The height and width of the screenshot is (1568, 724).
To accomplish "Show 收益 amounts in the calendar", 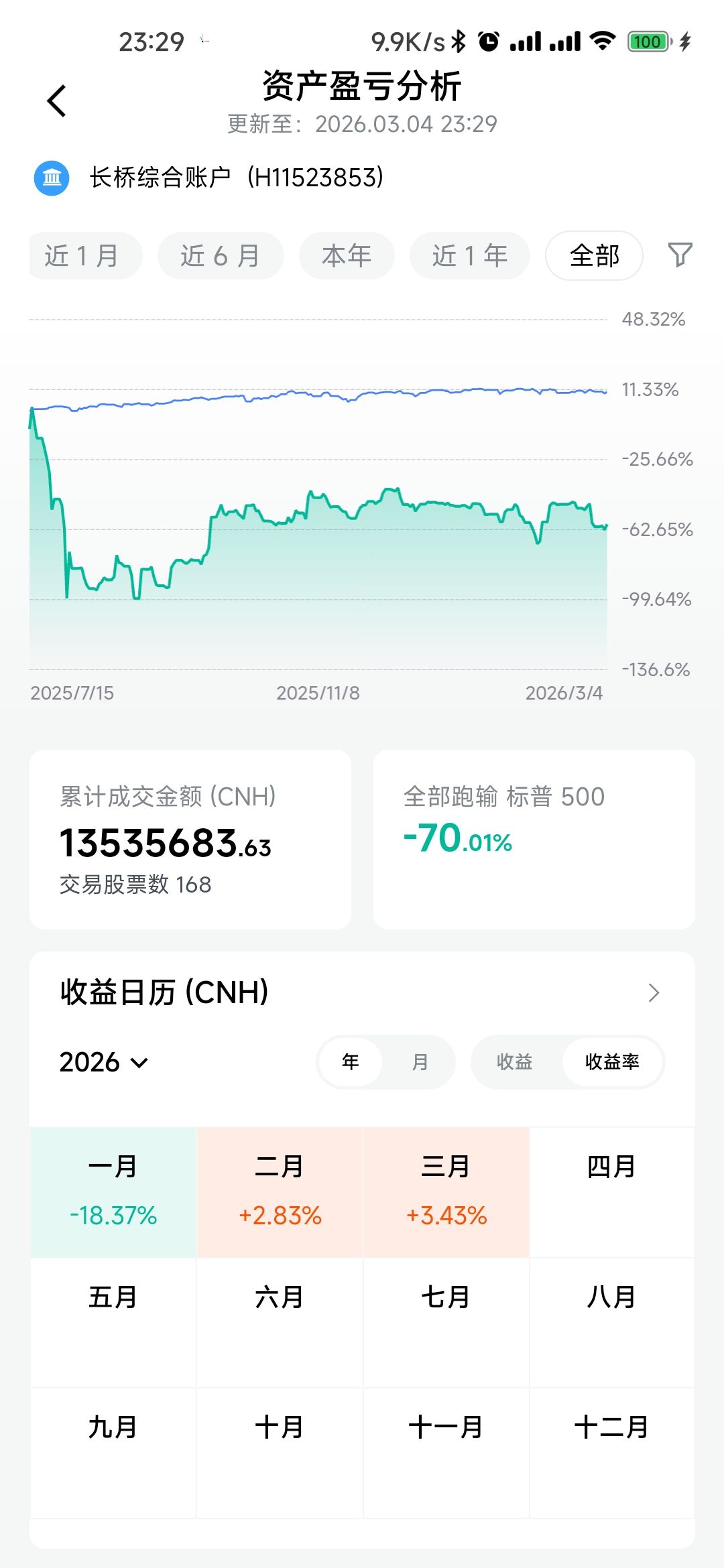I will pyautogui.click(x=515, y=1062).
